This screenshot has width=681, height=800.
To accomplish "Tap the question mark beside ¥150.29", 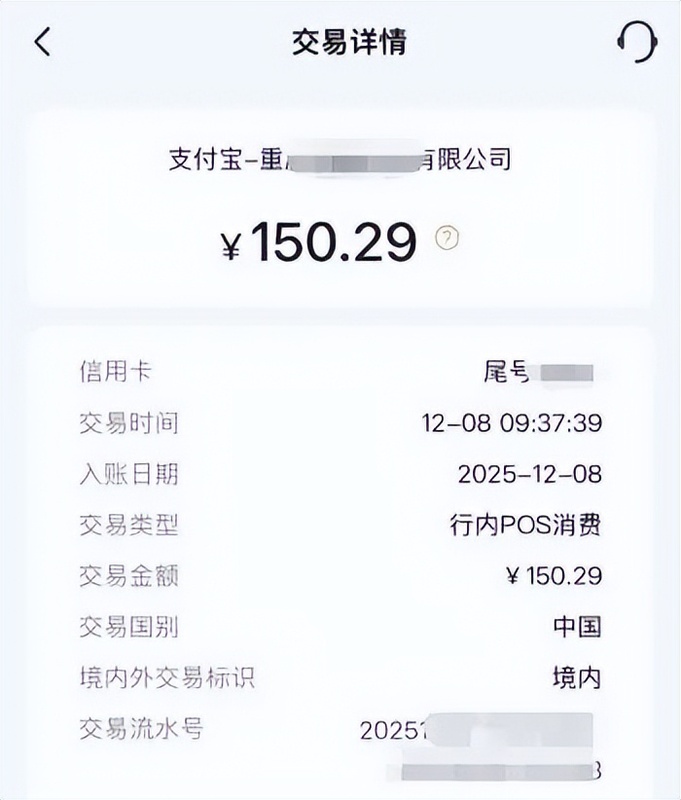I will pyautogui.click(x=447, y=238).
